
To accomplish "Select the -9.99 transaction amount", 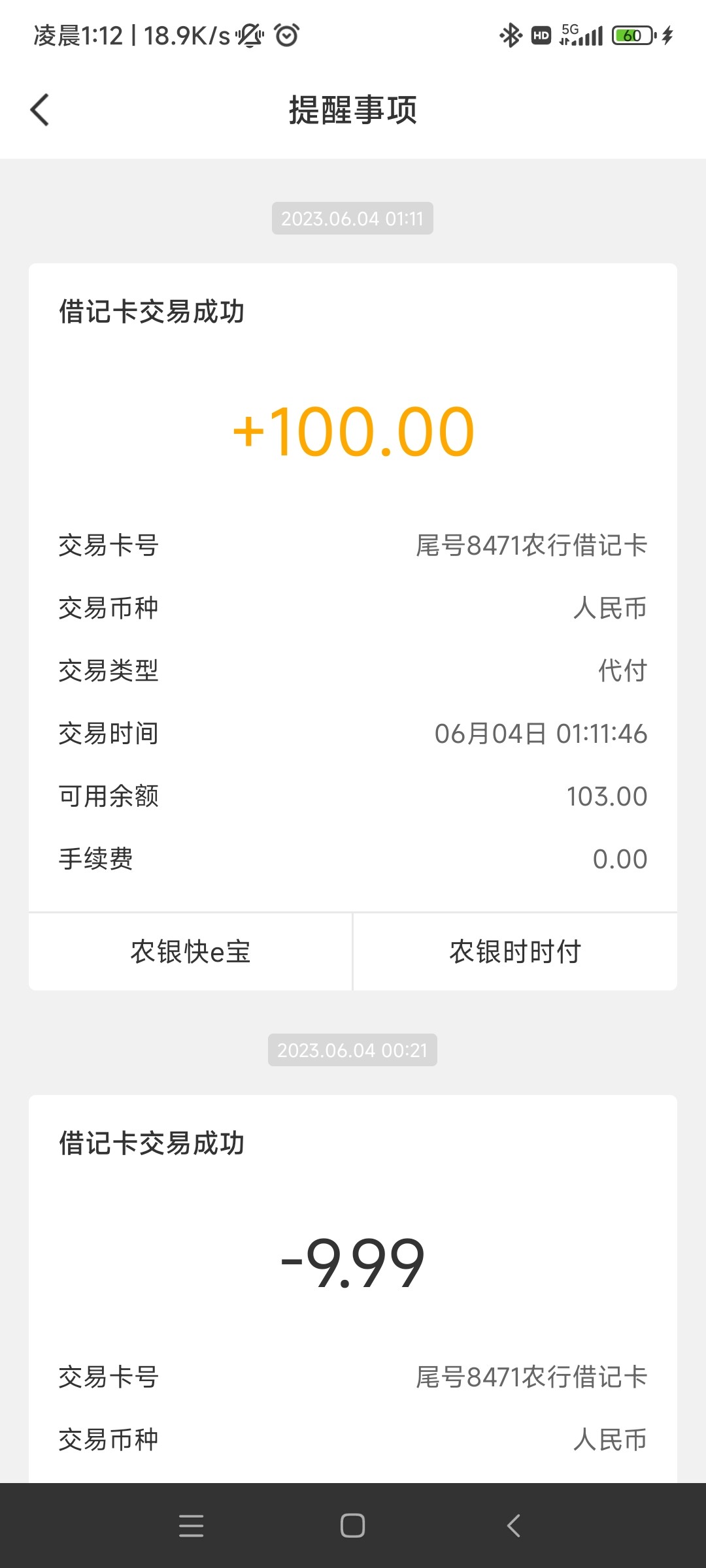I will pos(353,1260).
